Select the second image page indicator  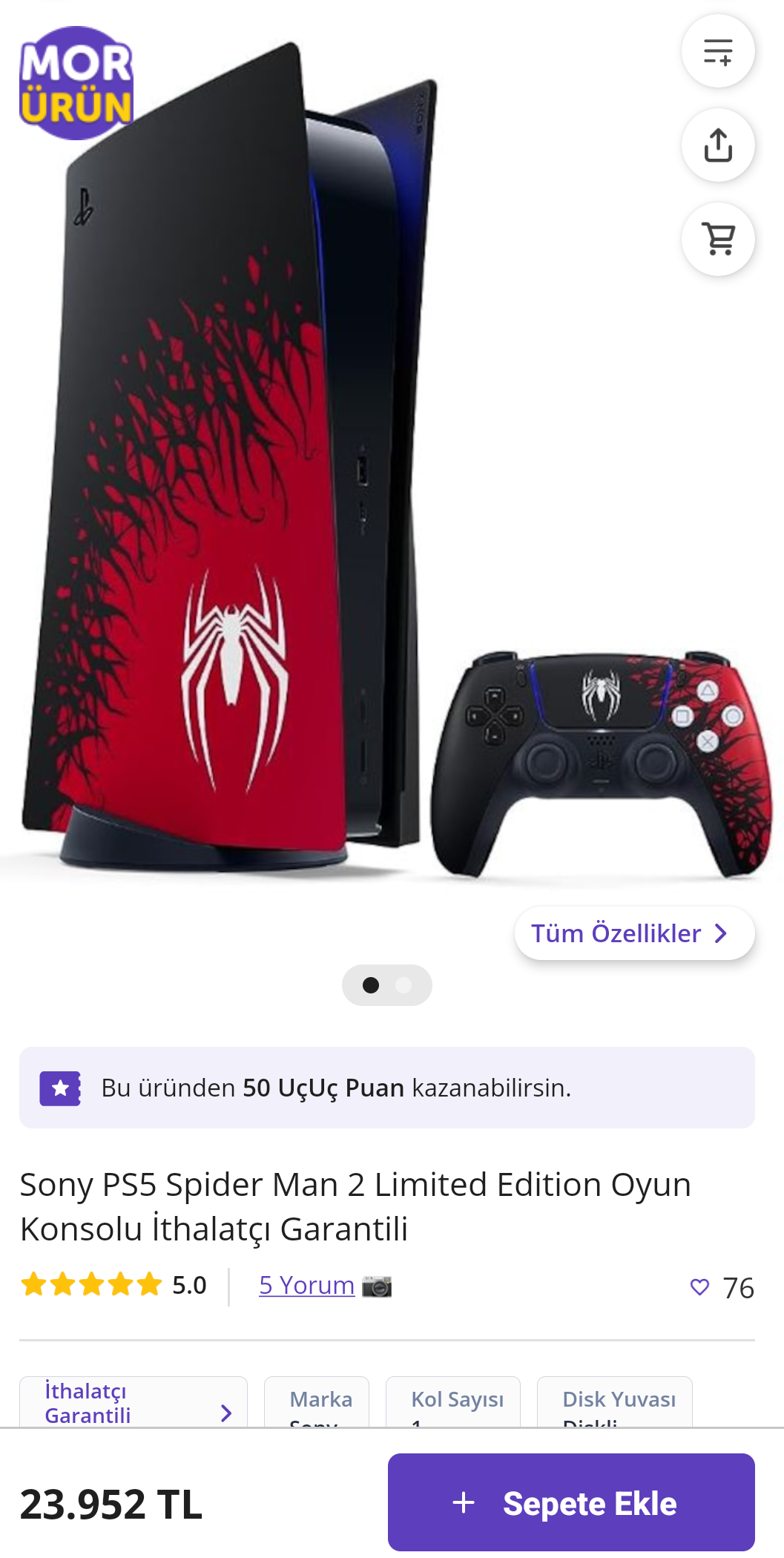click(403, 985)
